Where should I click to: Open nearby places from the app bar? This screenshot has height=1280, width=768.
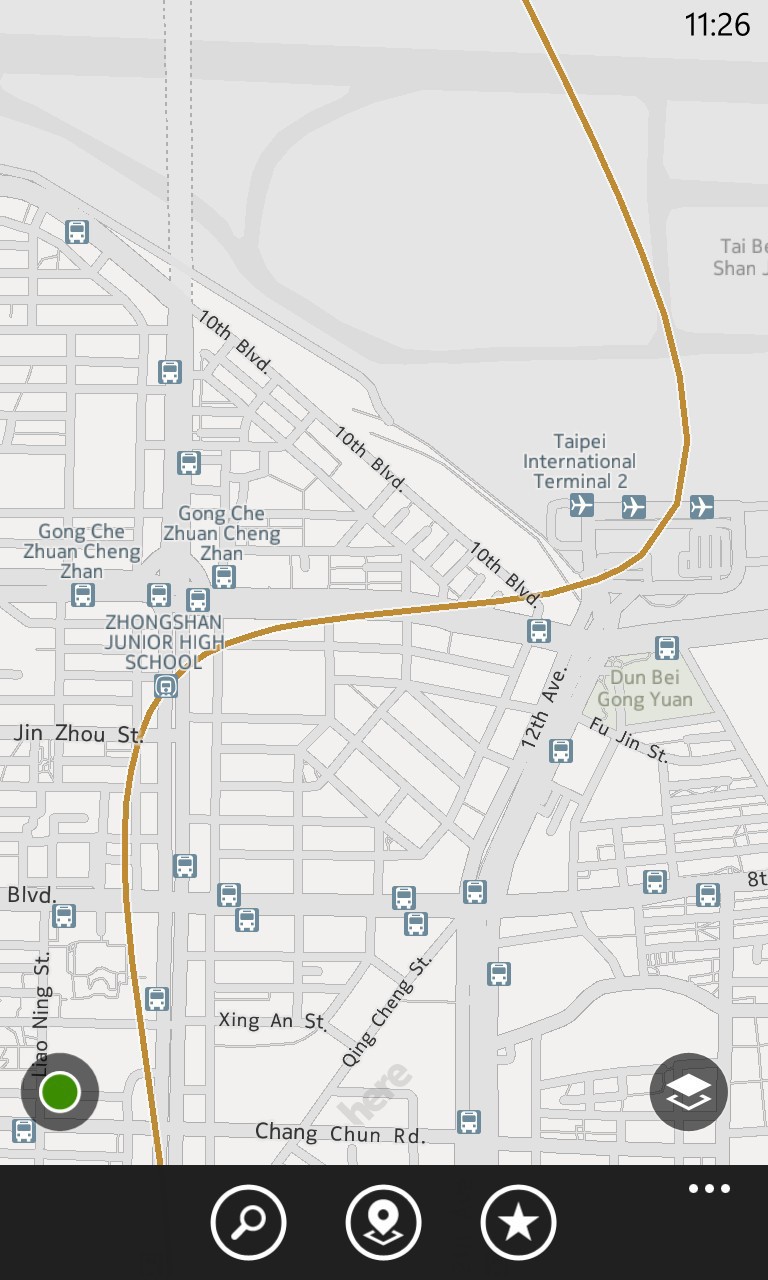[383, 1222]
